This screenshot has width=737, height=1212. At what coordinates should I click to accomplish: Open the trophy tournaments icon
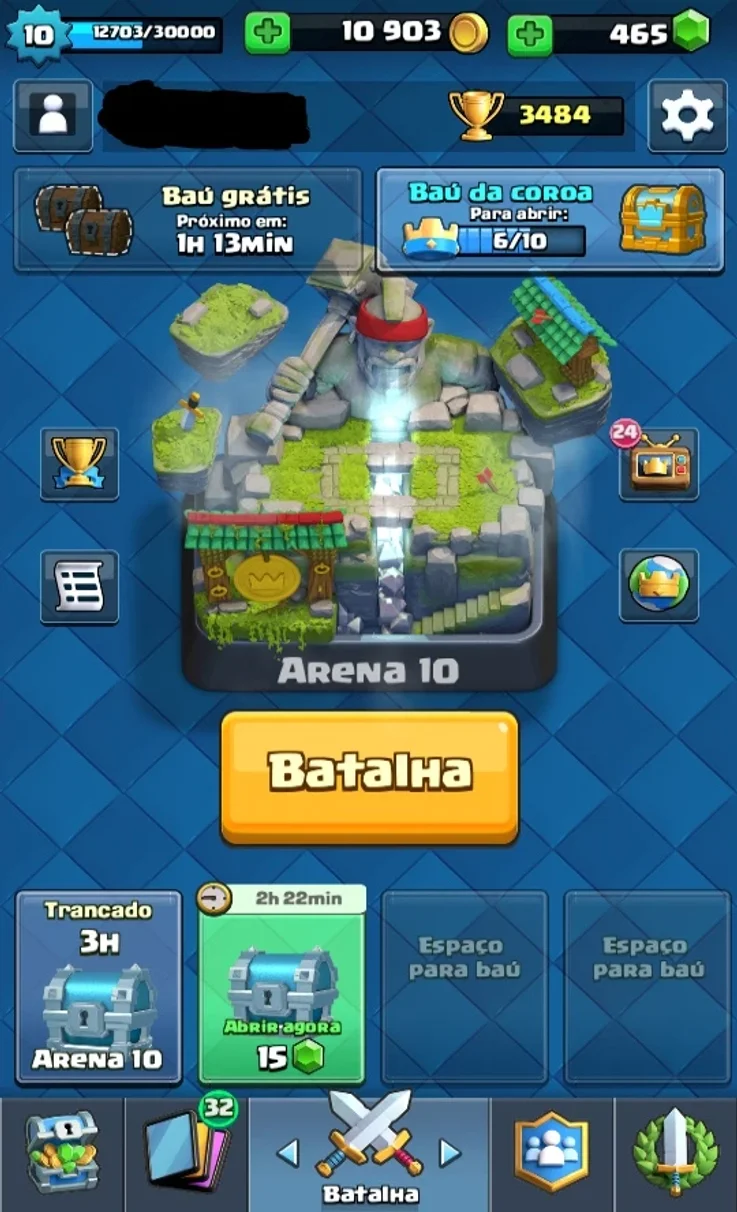(79, 464)
